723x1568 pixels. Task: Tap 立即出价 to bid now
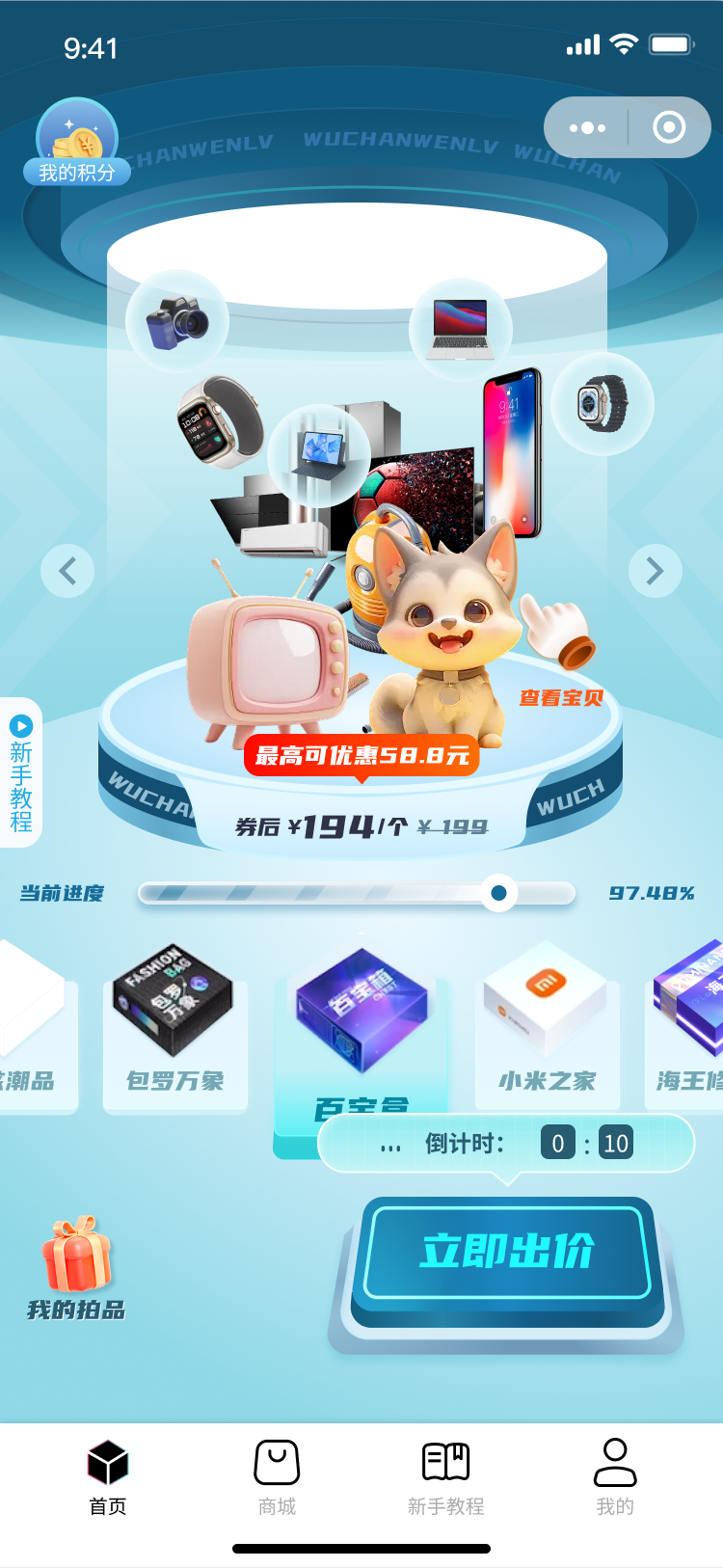506,1252
